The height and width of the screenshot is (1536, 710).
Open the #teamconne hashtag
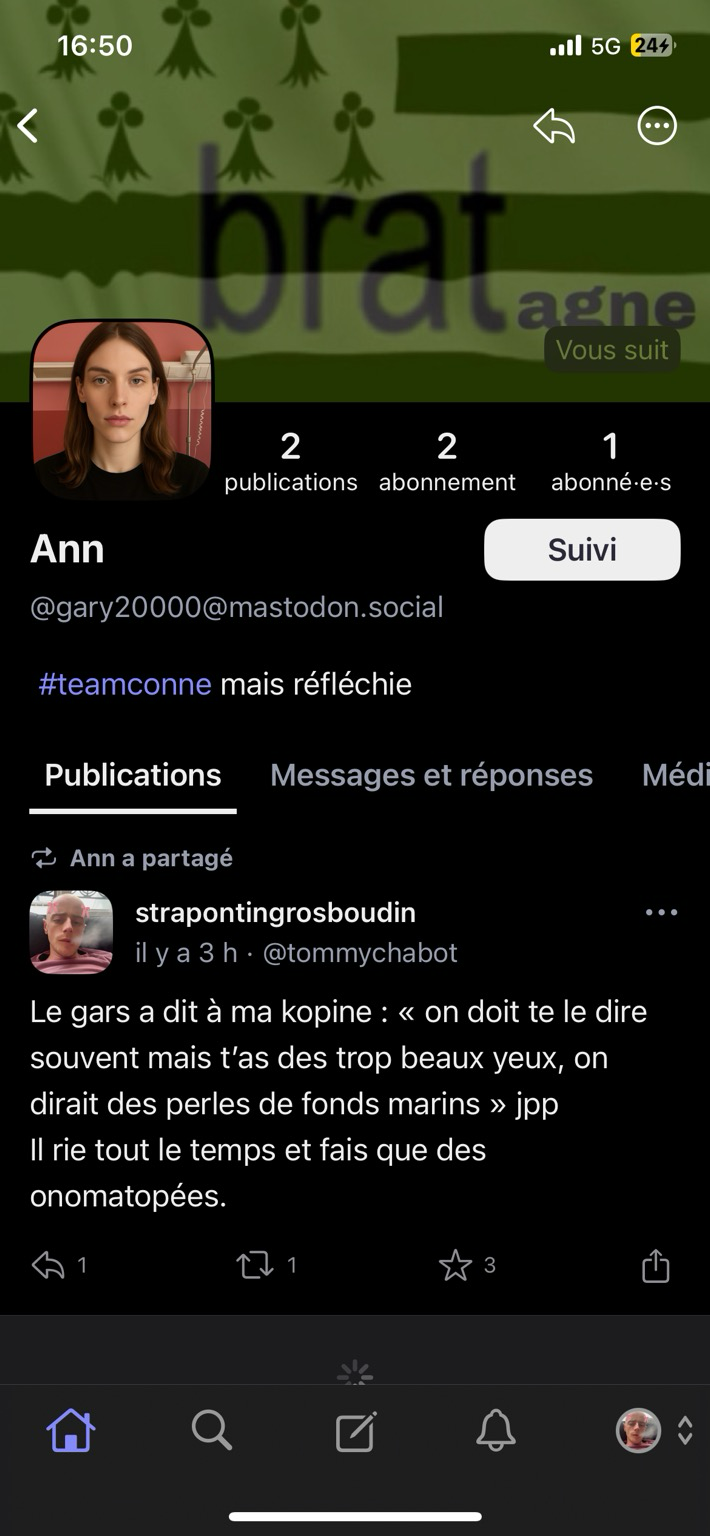(125, 684)
